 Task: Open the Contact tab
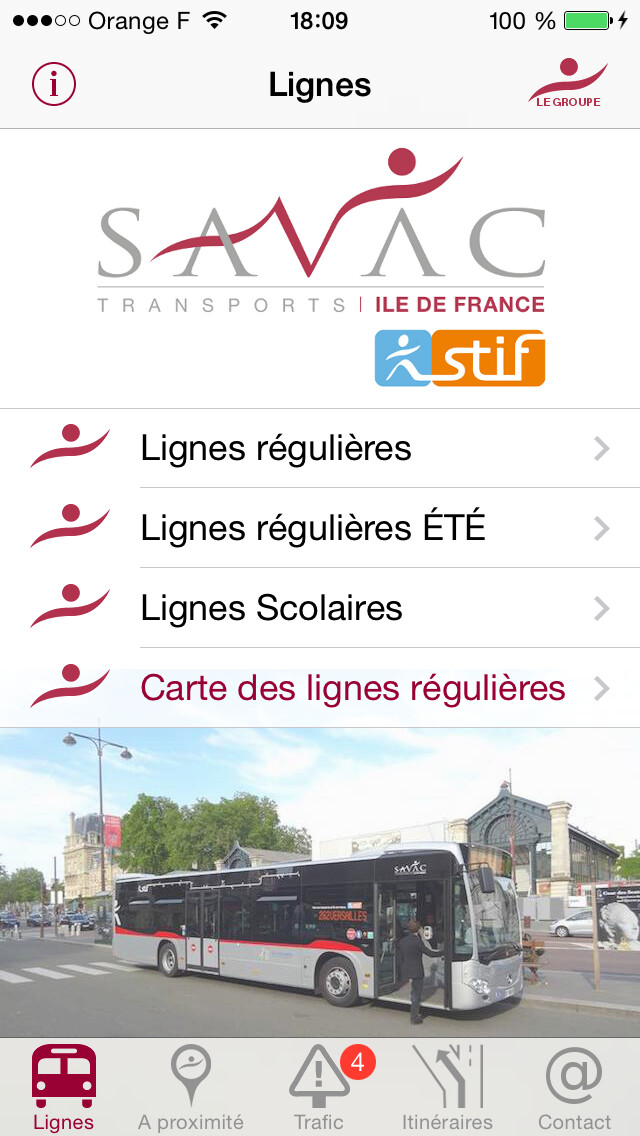[x=575, y=1088]
